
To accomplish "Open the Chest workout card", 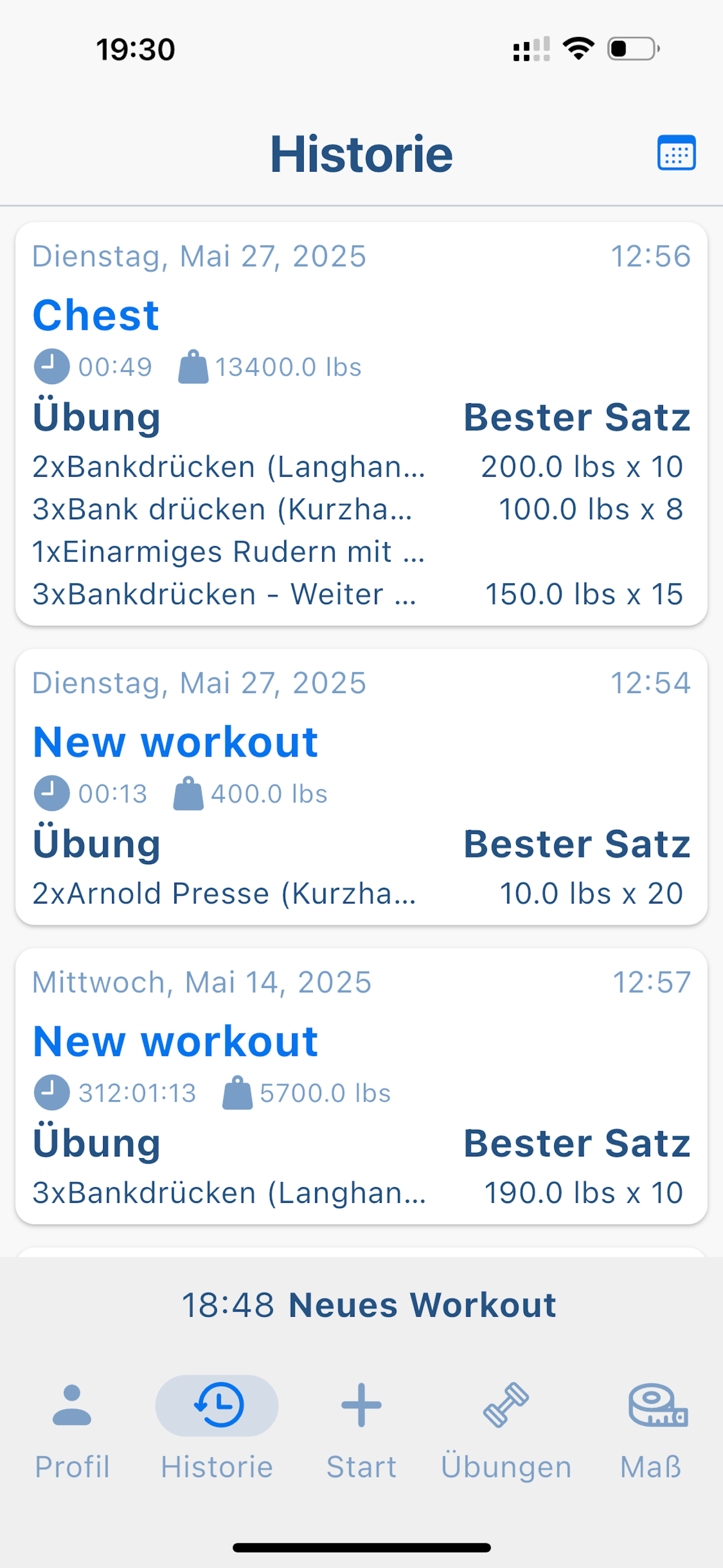I will click(361, 423).
